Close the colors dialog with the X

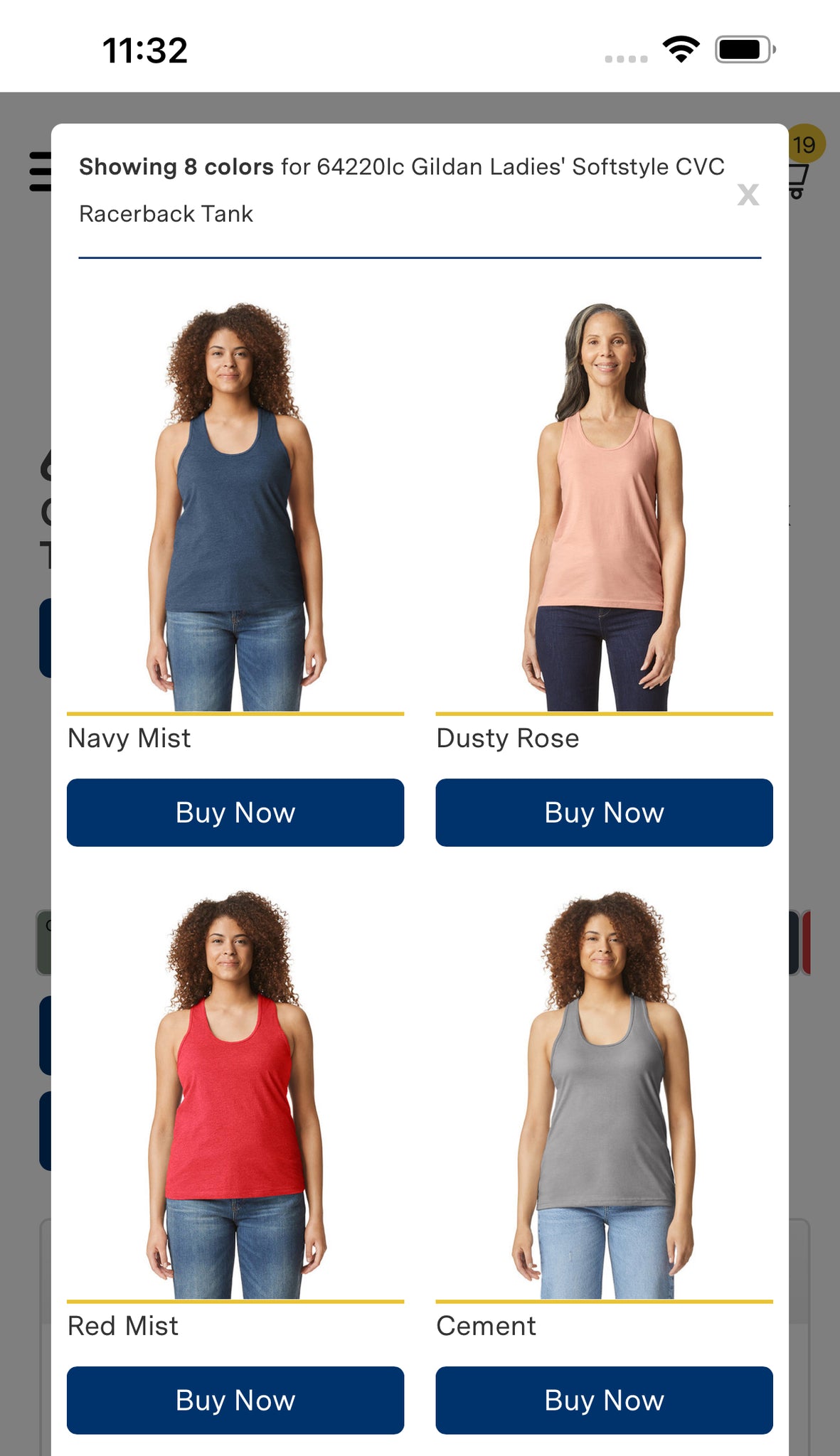(748, 194)
